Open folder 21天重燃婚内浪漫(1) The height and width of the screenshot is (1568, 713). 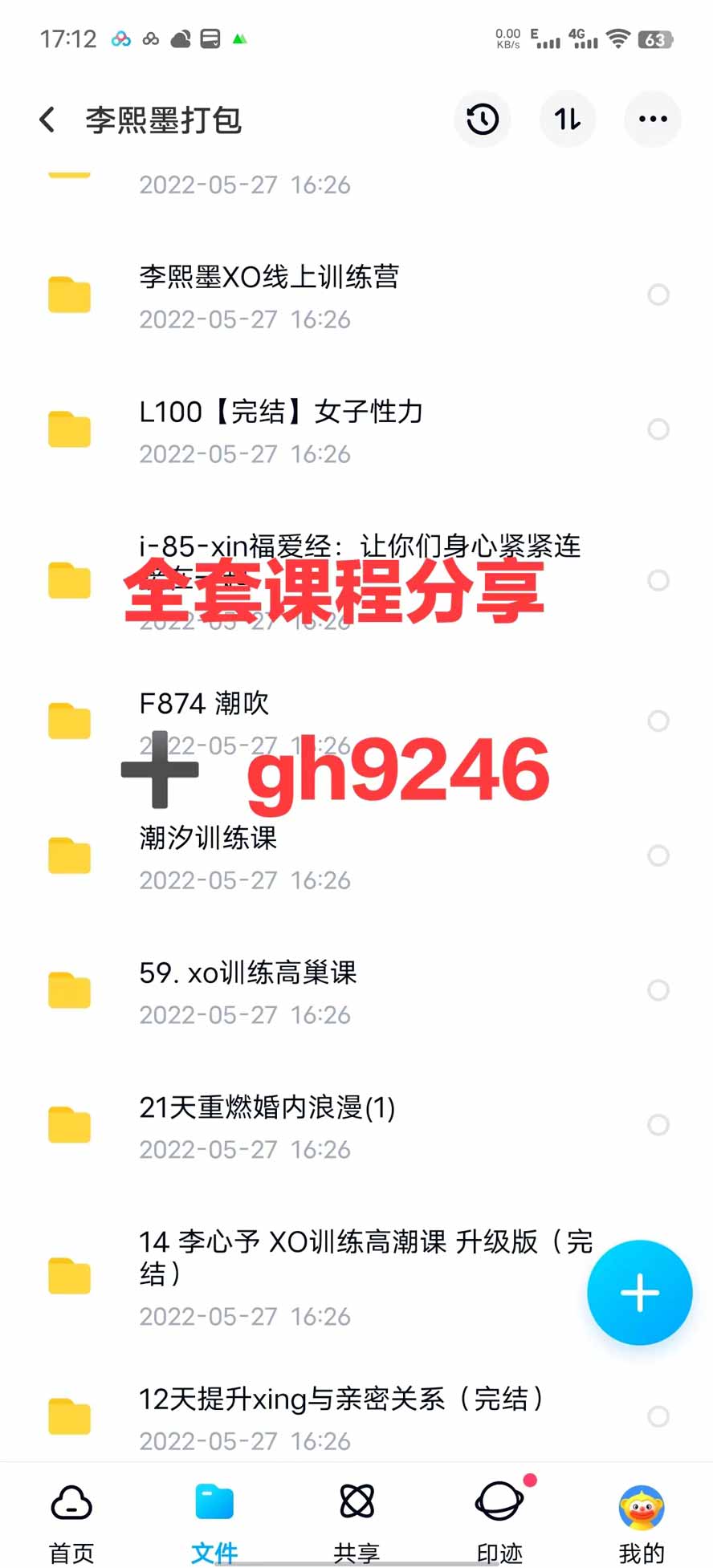pos(267,1125)
